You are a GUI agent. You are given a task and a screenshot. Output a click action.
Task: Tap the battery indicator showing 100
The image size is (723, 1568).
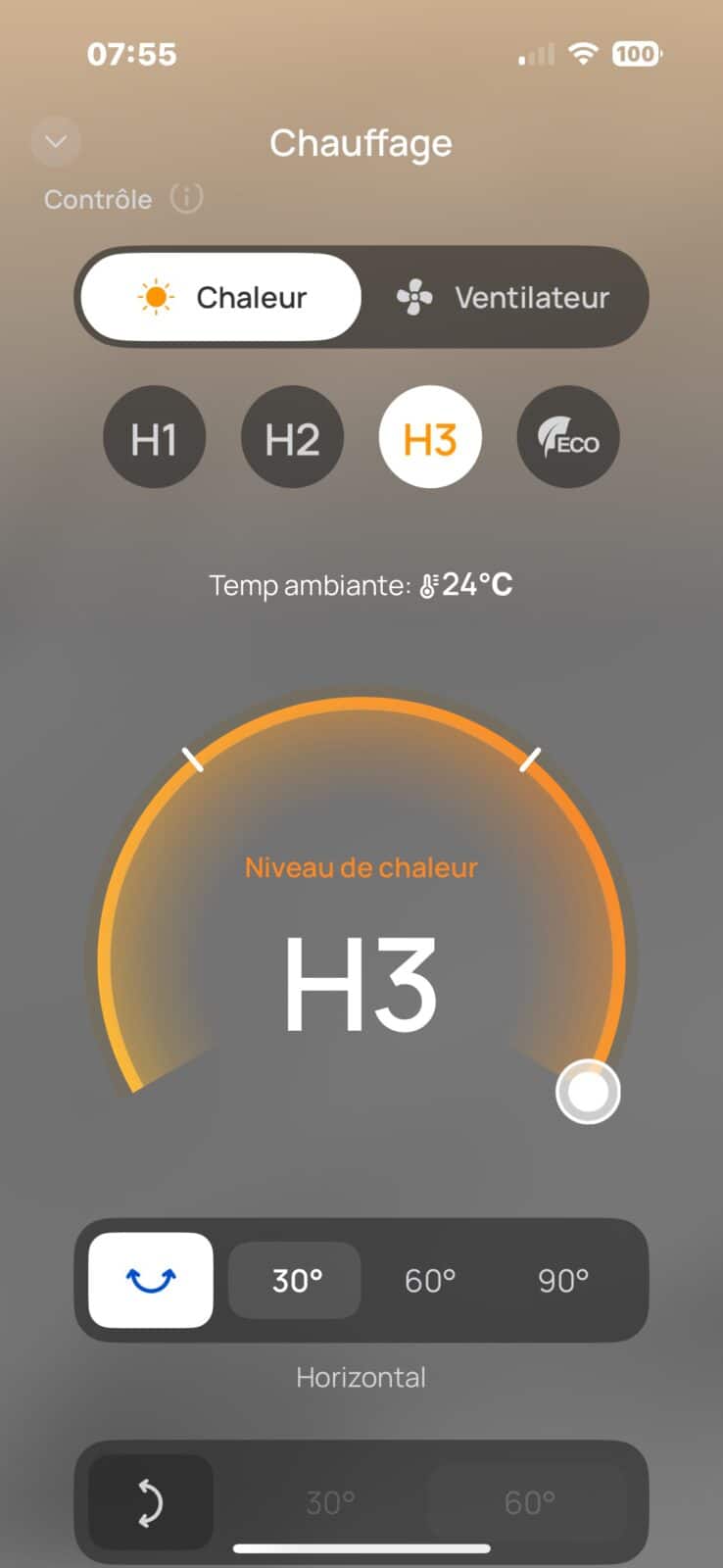636,54
